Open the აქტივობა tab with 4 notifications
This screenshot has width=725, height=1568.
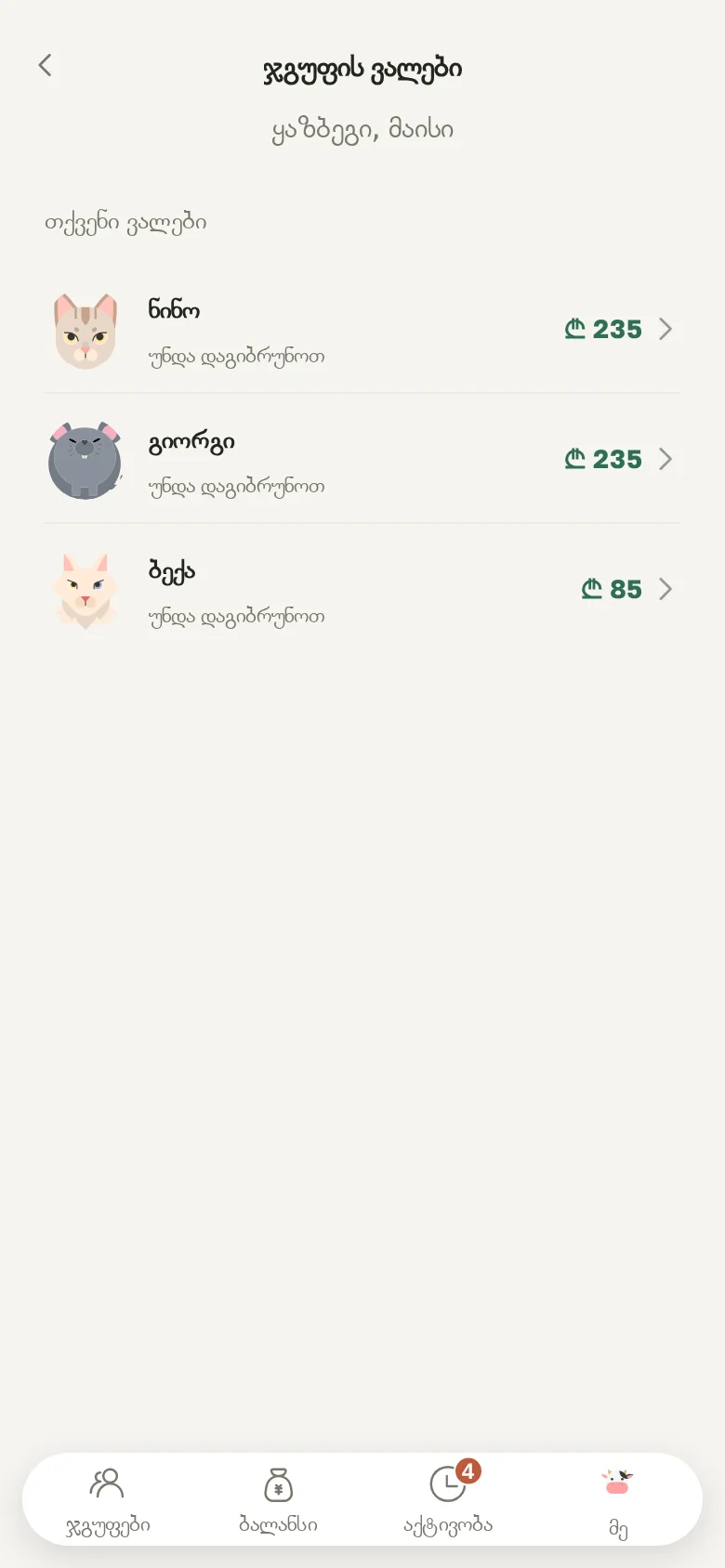[448, 1500]
